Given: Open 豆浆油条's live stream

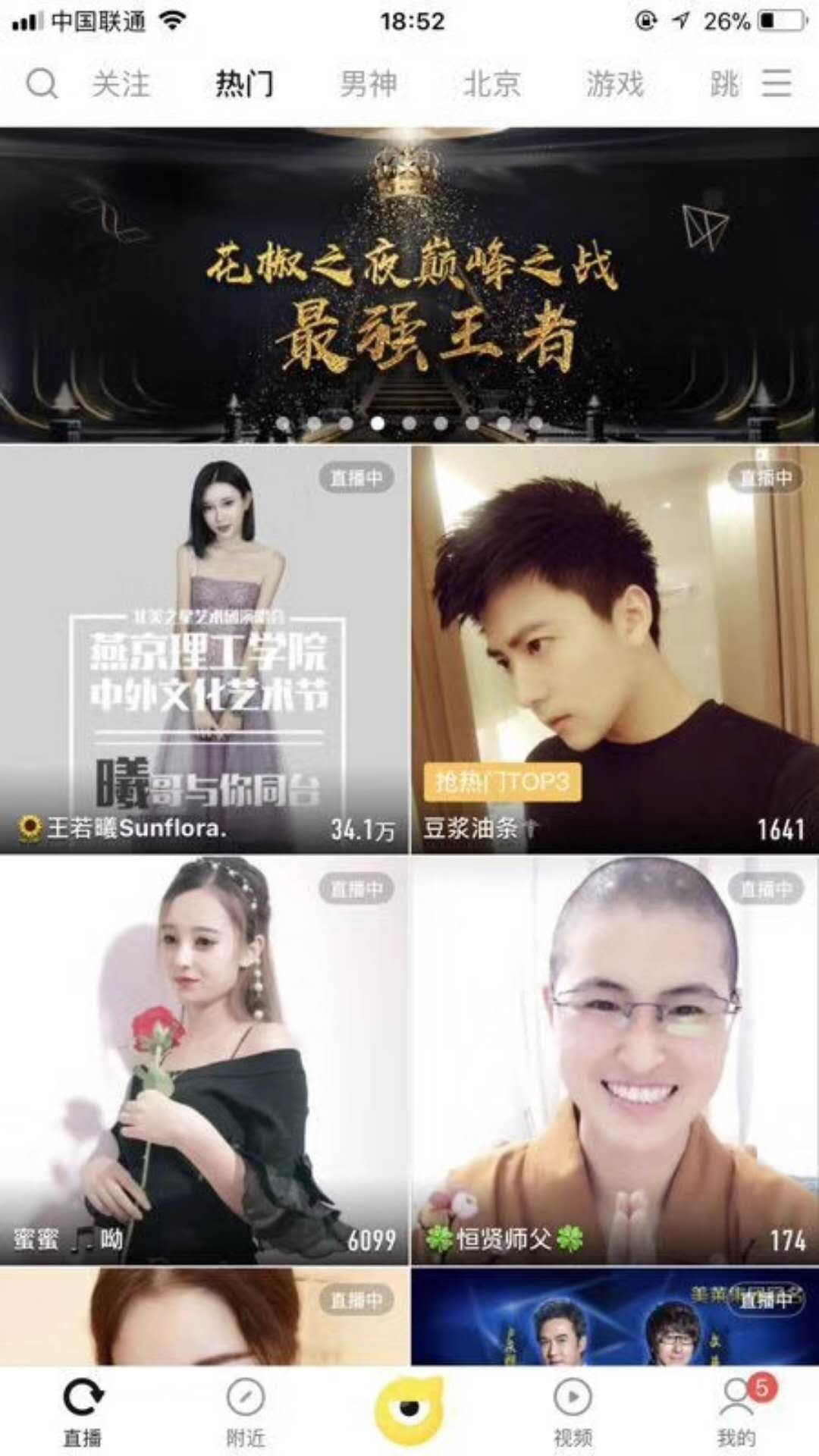Looking at the screenshot, I should tap(615, 649).
